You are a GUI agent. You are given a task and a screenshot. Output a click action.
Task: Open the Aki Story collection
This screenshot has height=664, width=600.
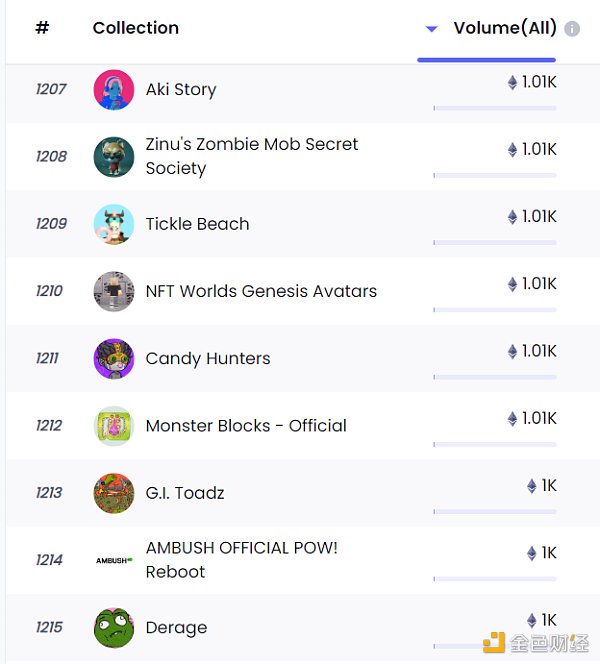[x=181, y=89]
